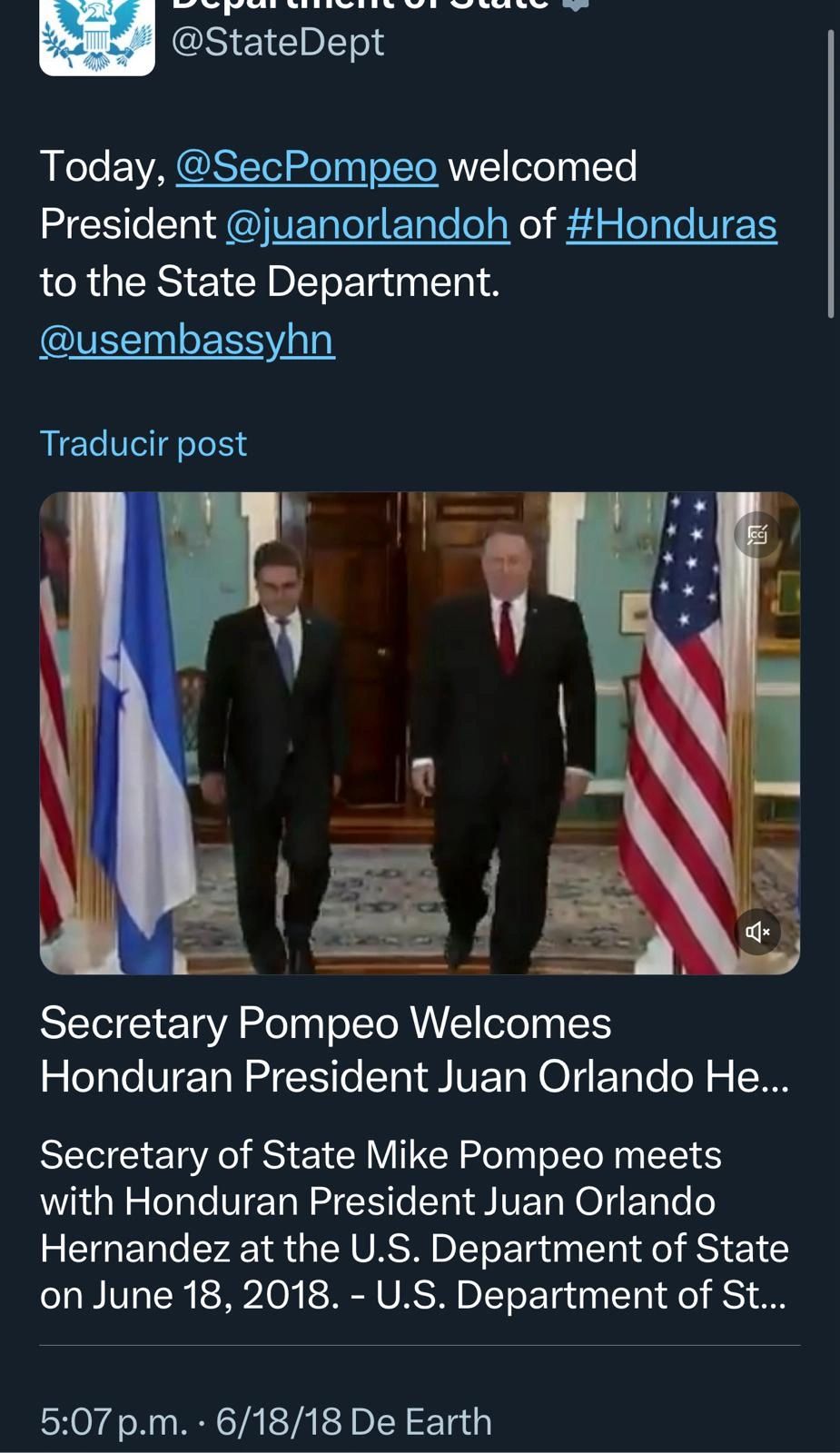The height and width of the screenshot is (1453, 840).
Task: Open the @juanorlandoh profile mention
Action: point(367,224)
